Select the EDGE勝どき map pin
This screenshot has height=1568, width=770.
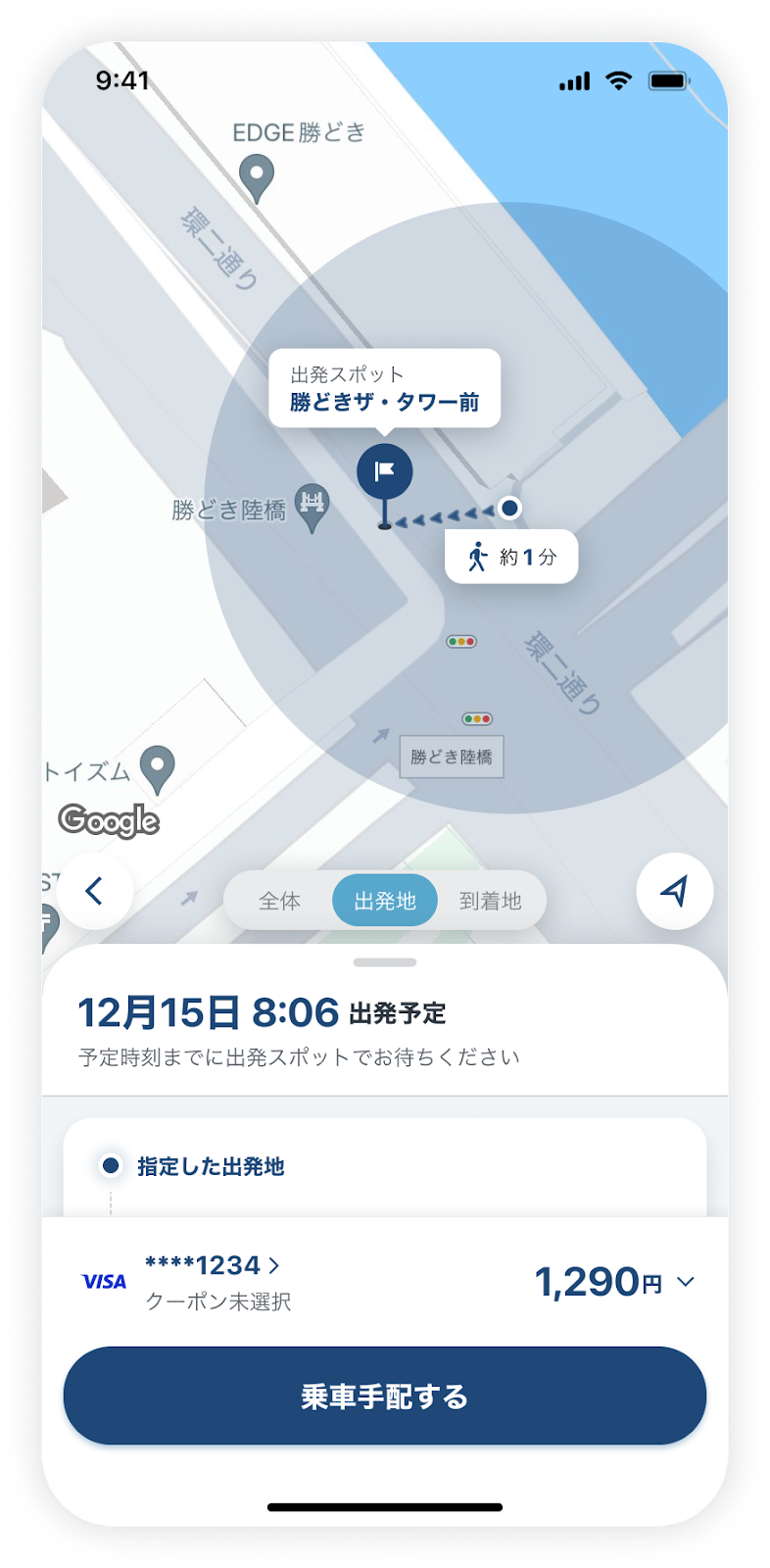(x=257, y=180)
